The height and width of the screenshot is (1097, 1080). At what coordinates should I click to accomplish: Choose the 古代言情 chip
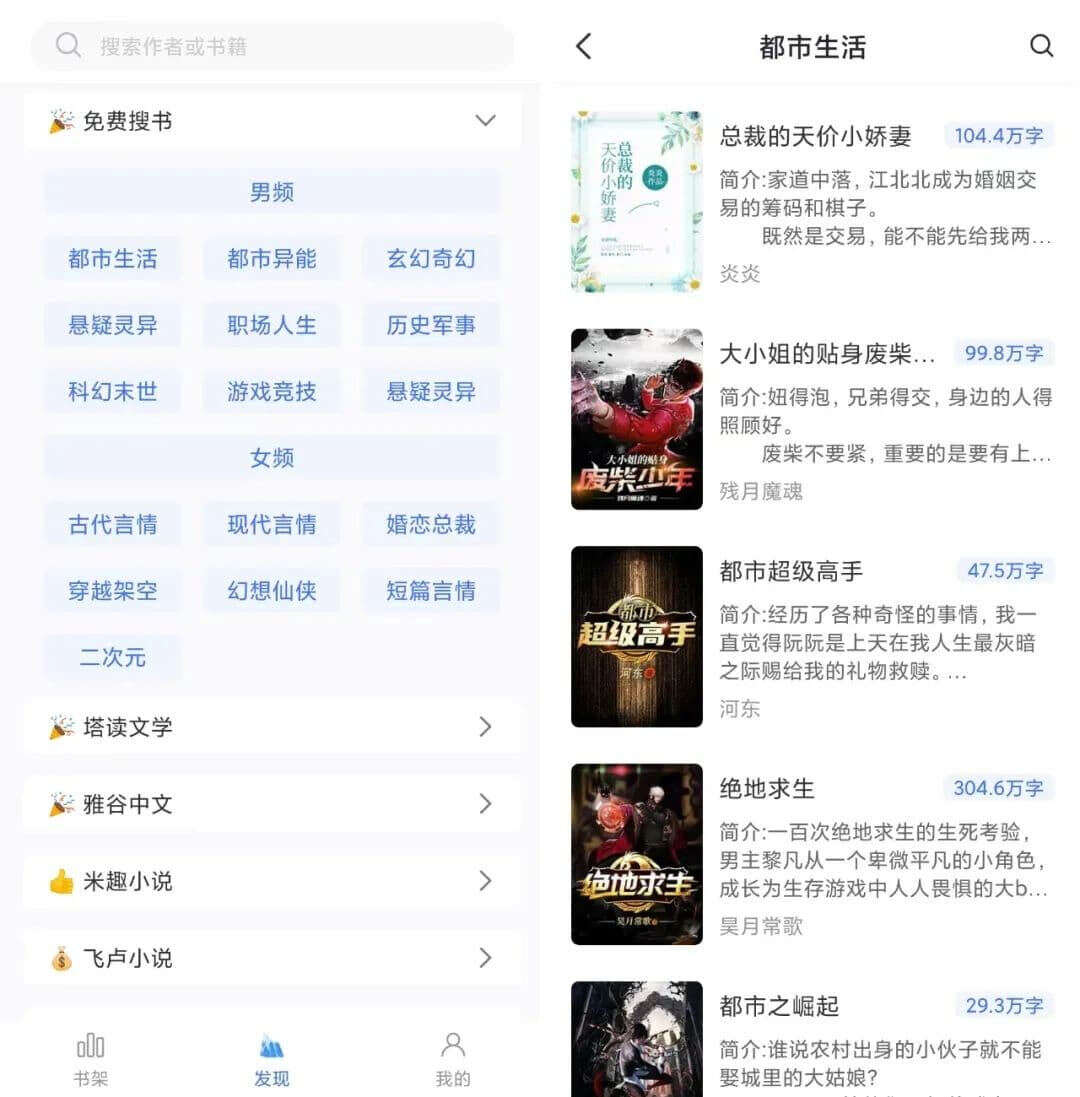pos(113,525)
